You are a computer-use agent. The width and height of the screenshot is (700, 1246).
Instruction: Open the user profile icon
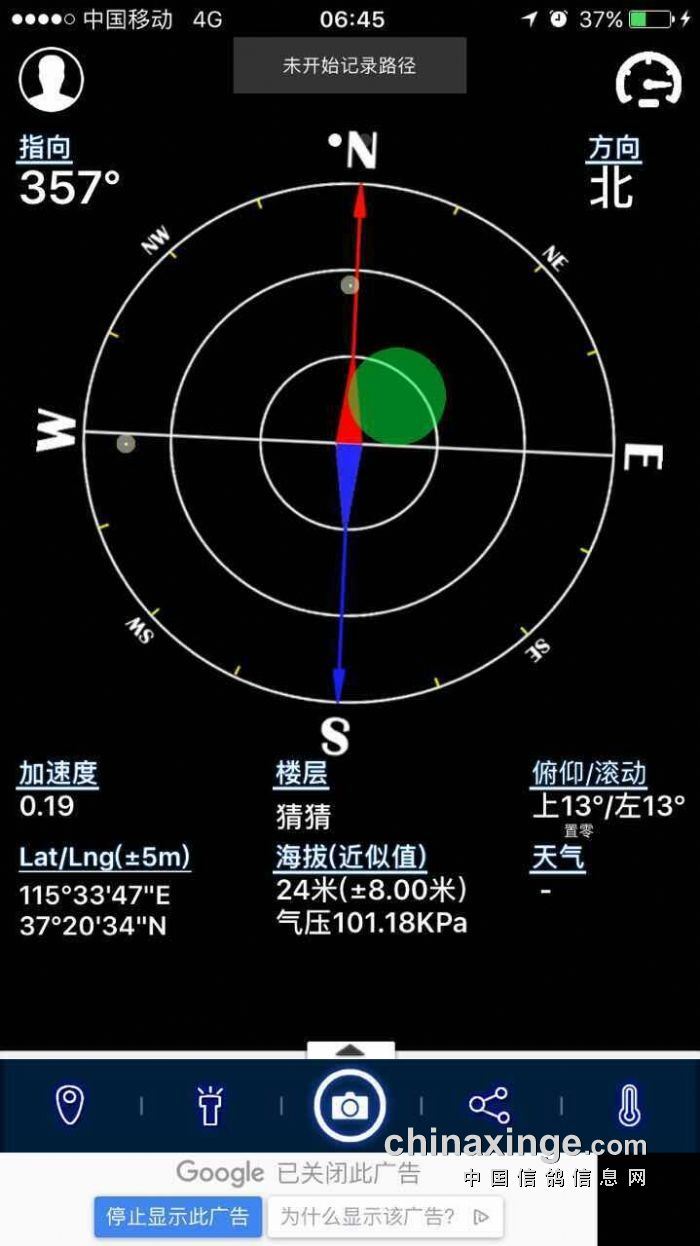(x=51, y=79)
